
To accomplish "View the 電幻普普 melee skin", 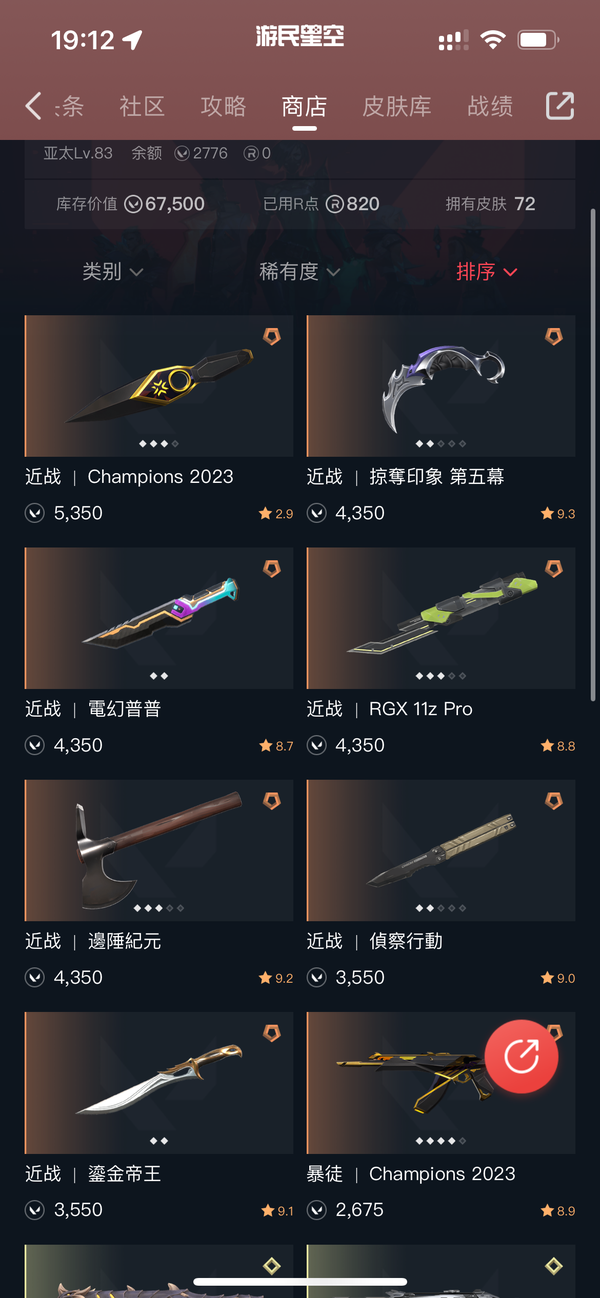I will pos(159,619).
